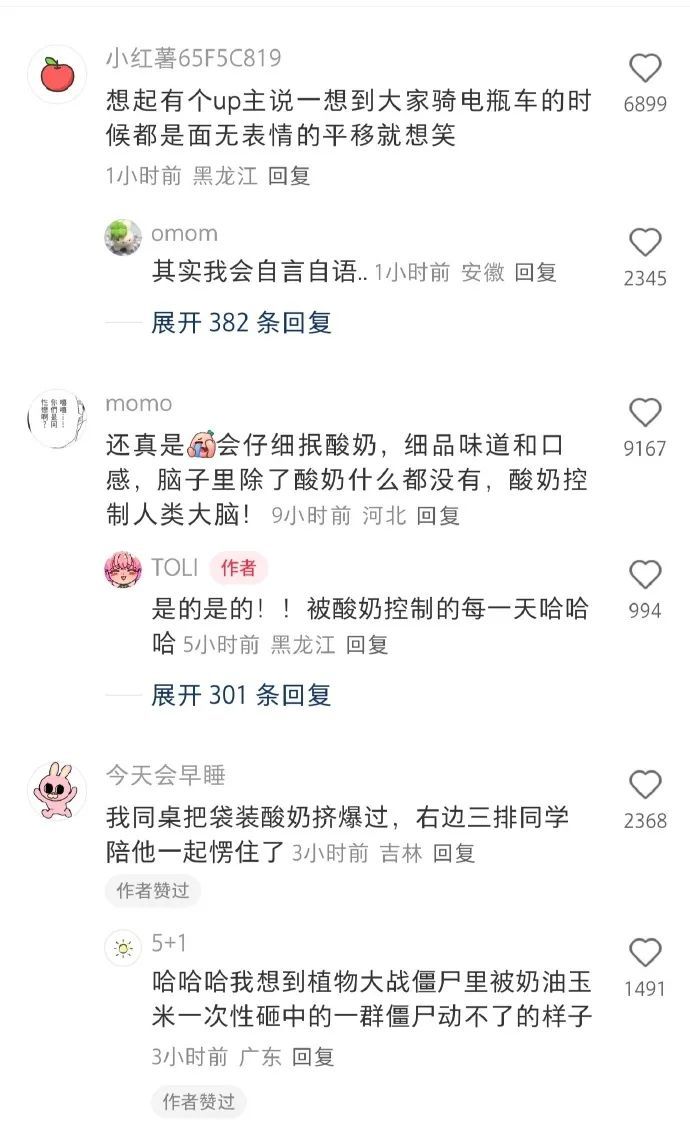The image size is (690, 1137).
Task: Reply to 今天会早睡's comment
Action: click(x=454, y=853)
